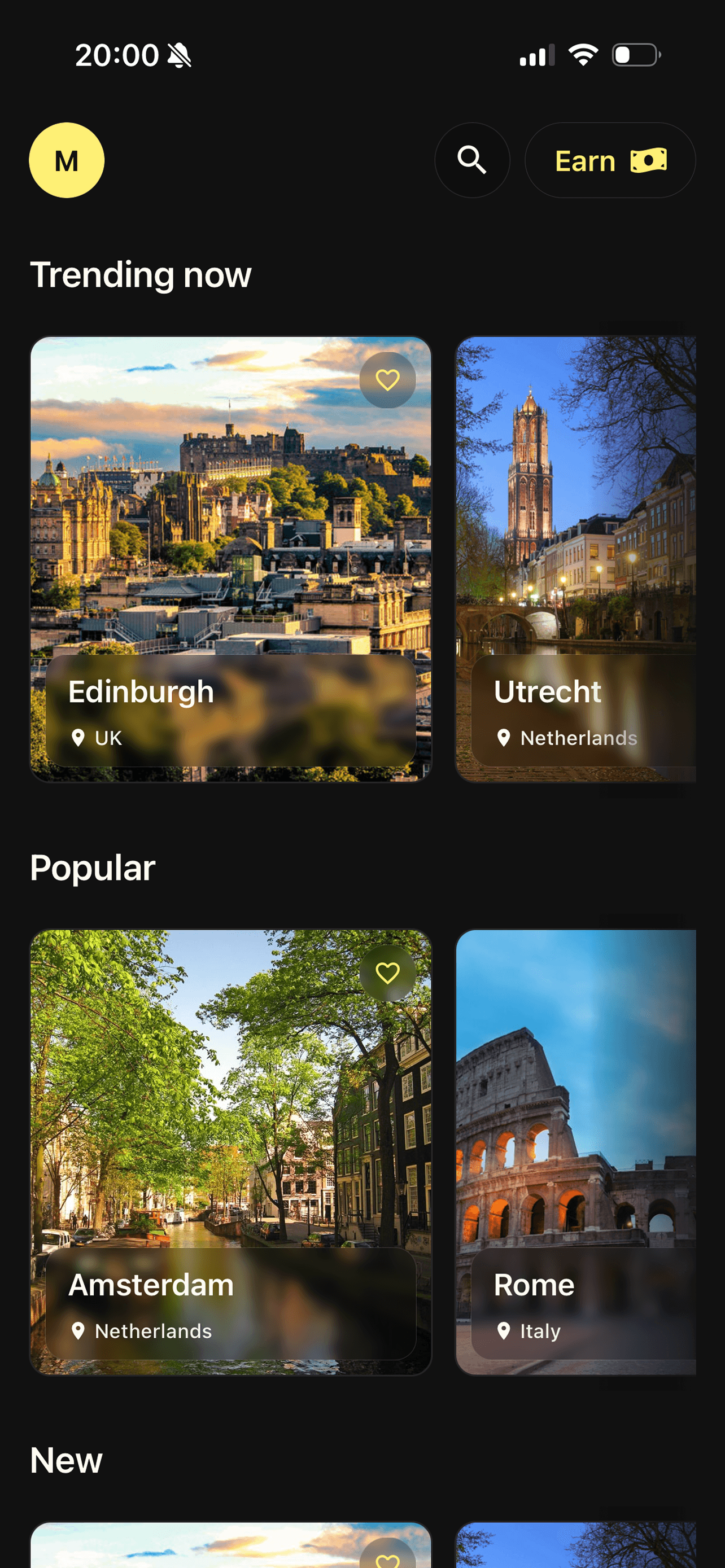
Task: Click the money icon inside the Earn button
Action: [647, 160]
